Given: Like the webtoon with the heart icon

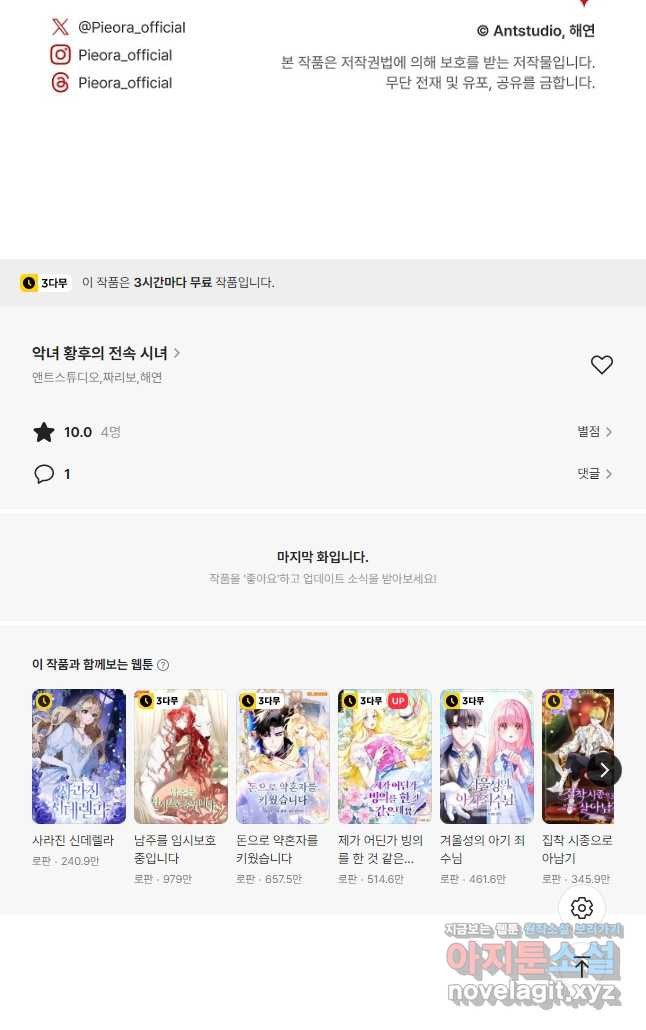Looking at the screenshot, I should pyautogui.click(x=601, y=365).
